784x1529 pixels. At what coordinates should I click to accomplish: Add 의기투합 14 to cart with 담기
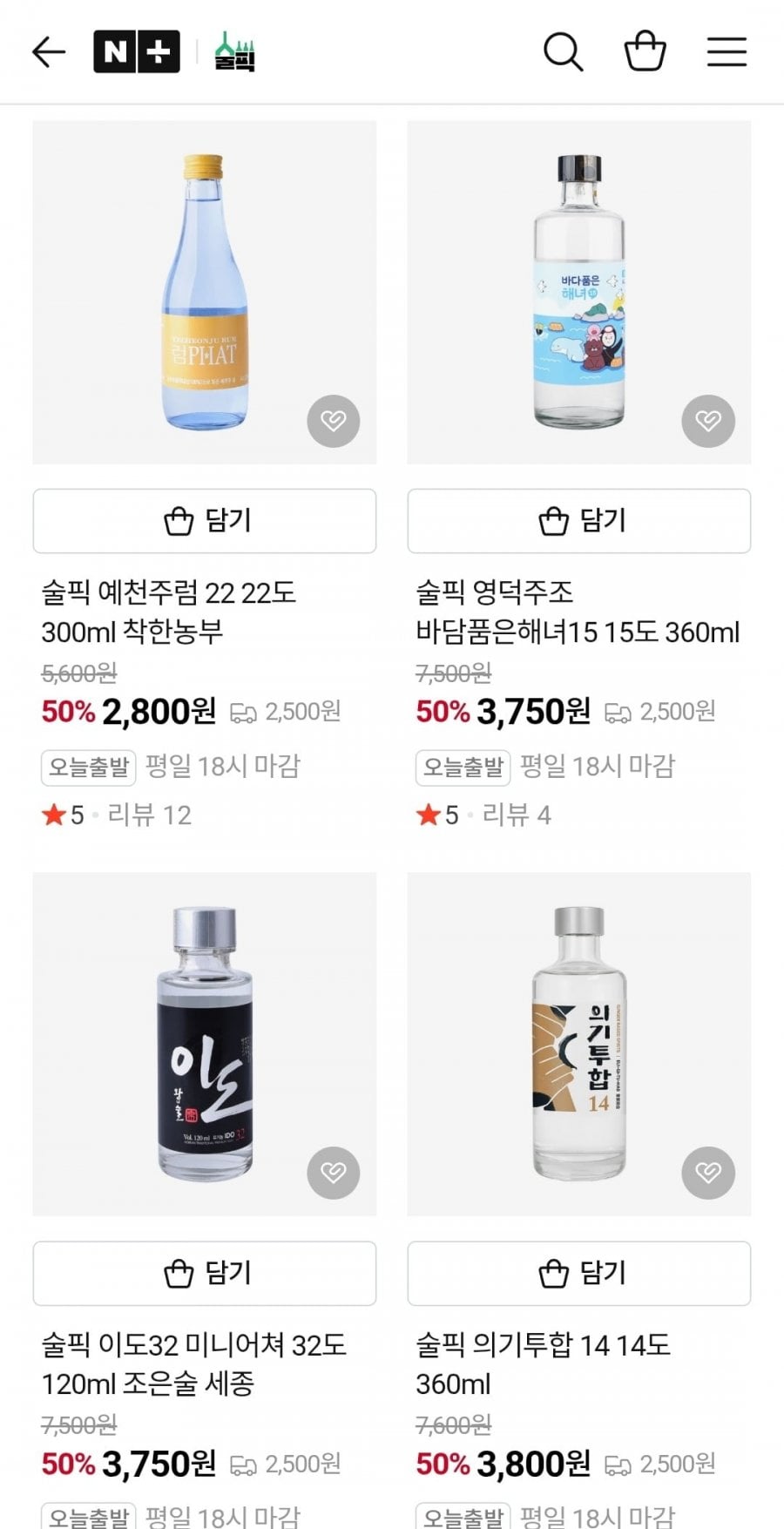click(579, 1274)
